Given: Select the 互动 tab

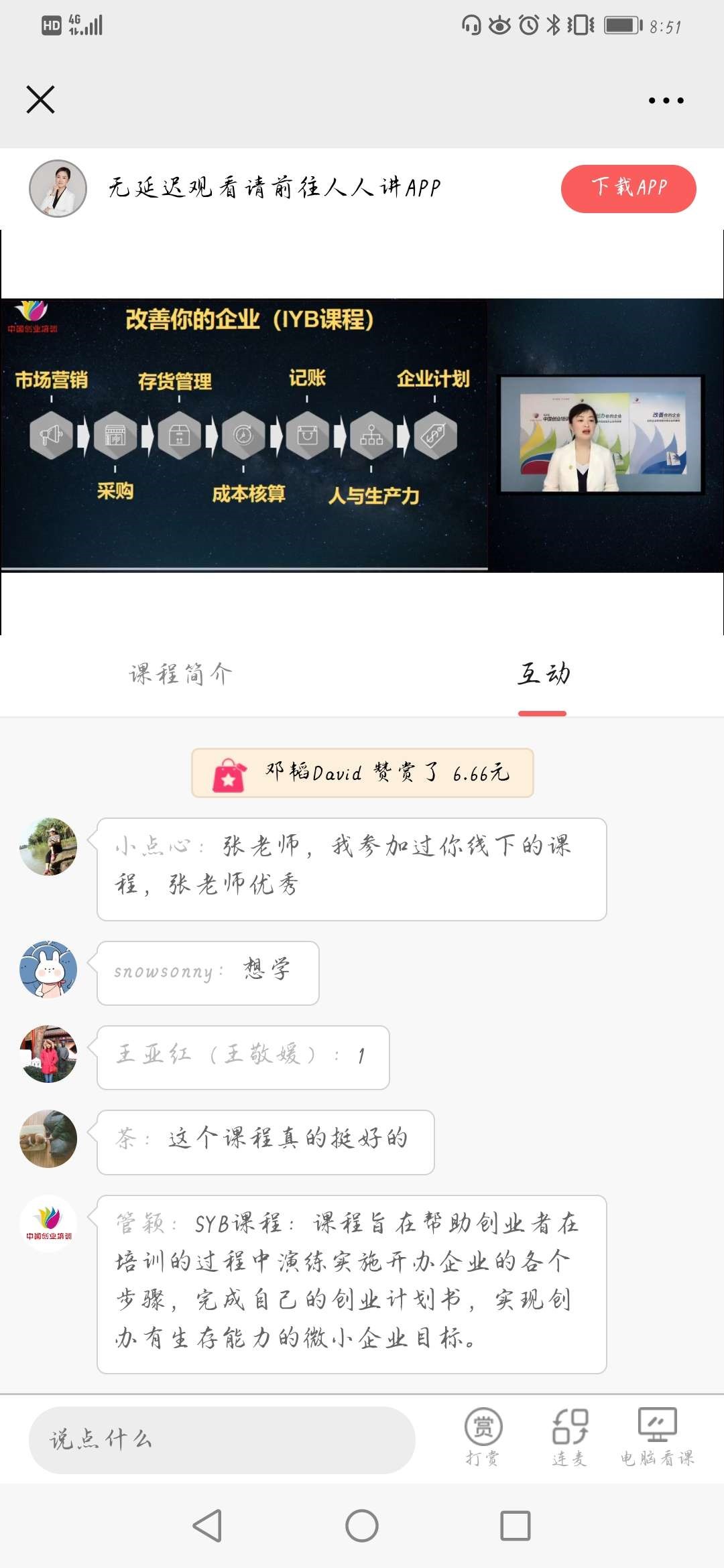Looking at the screenshot, I should pyautogui.click(x=543, y=673).
